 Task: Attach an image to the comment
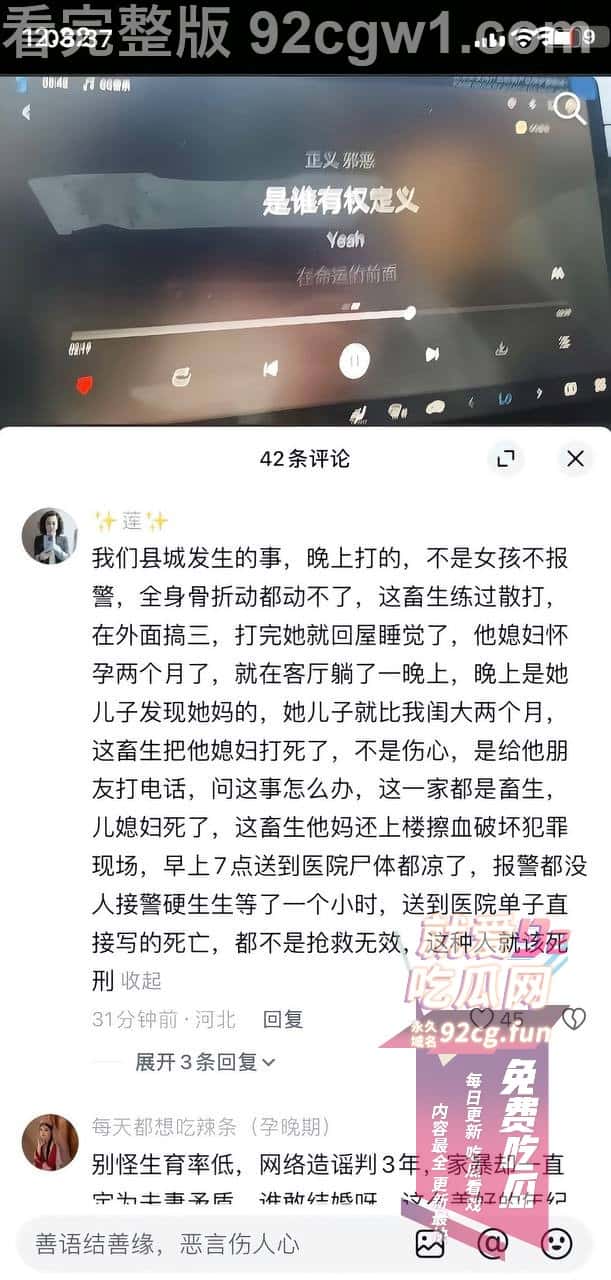430,1243
